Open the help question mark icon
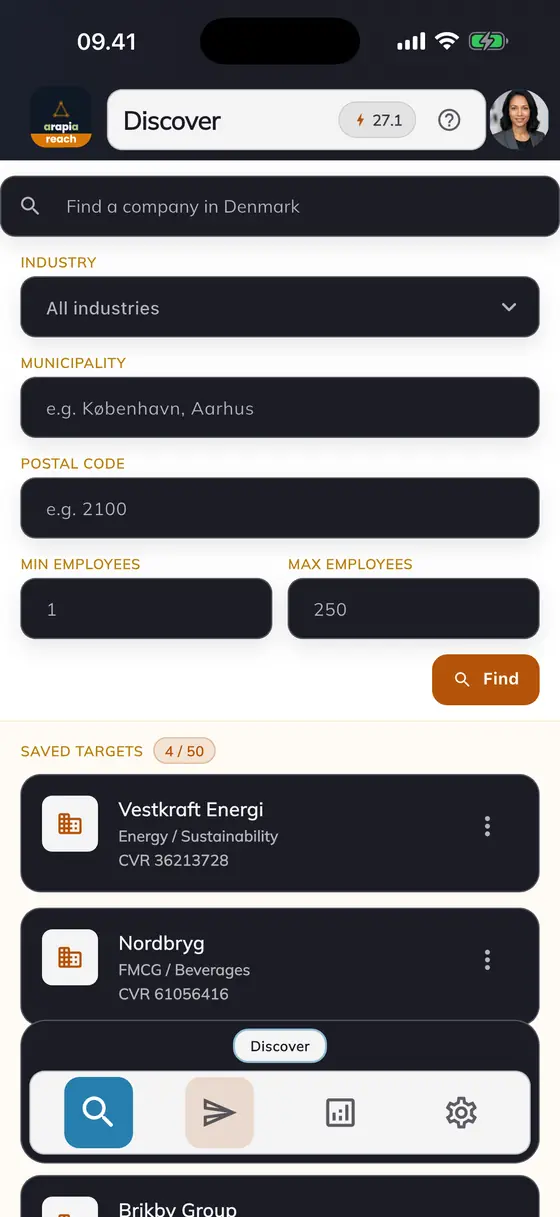The height and width of the screenshot is (1217, 560). pyautogui.click(x=450, y=121)
